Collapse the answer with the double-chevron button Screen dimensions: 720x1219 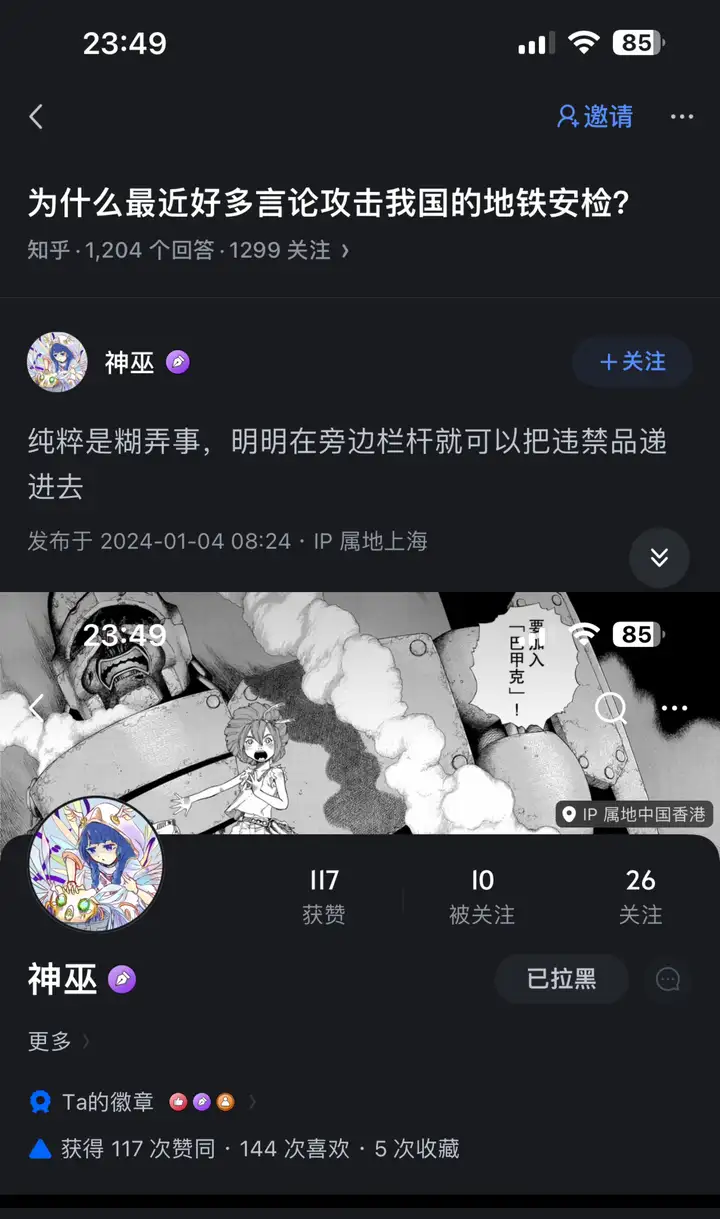pyautogui.click(x=659, y=557)
